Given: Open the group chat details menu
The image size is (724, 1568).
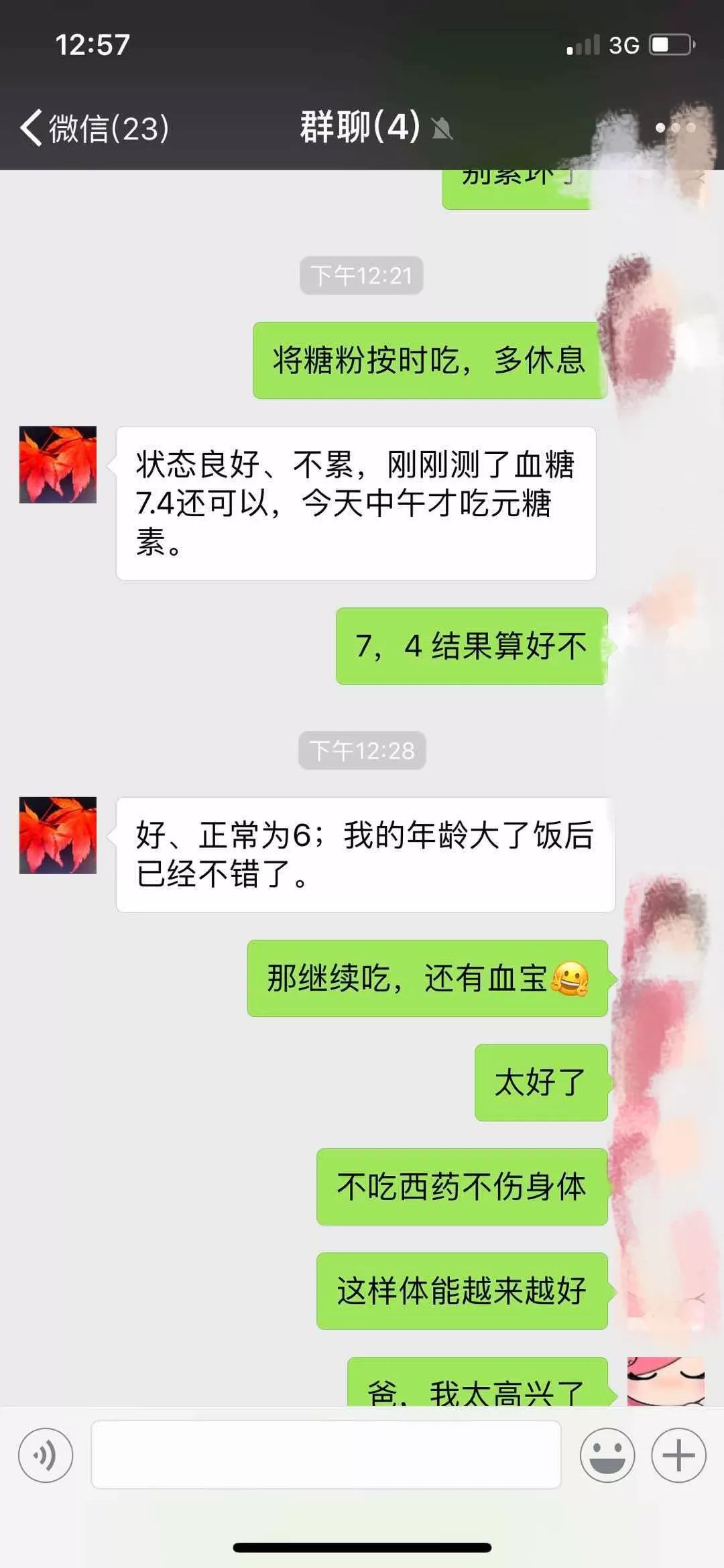Looking at the screenshot, I should pos(675,127).
